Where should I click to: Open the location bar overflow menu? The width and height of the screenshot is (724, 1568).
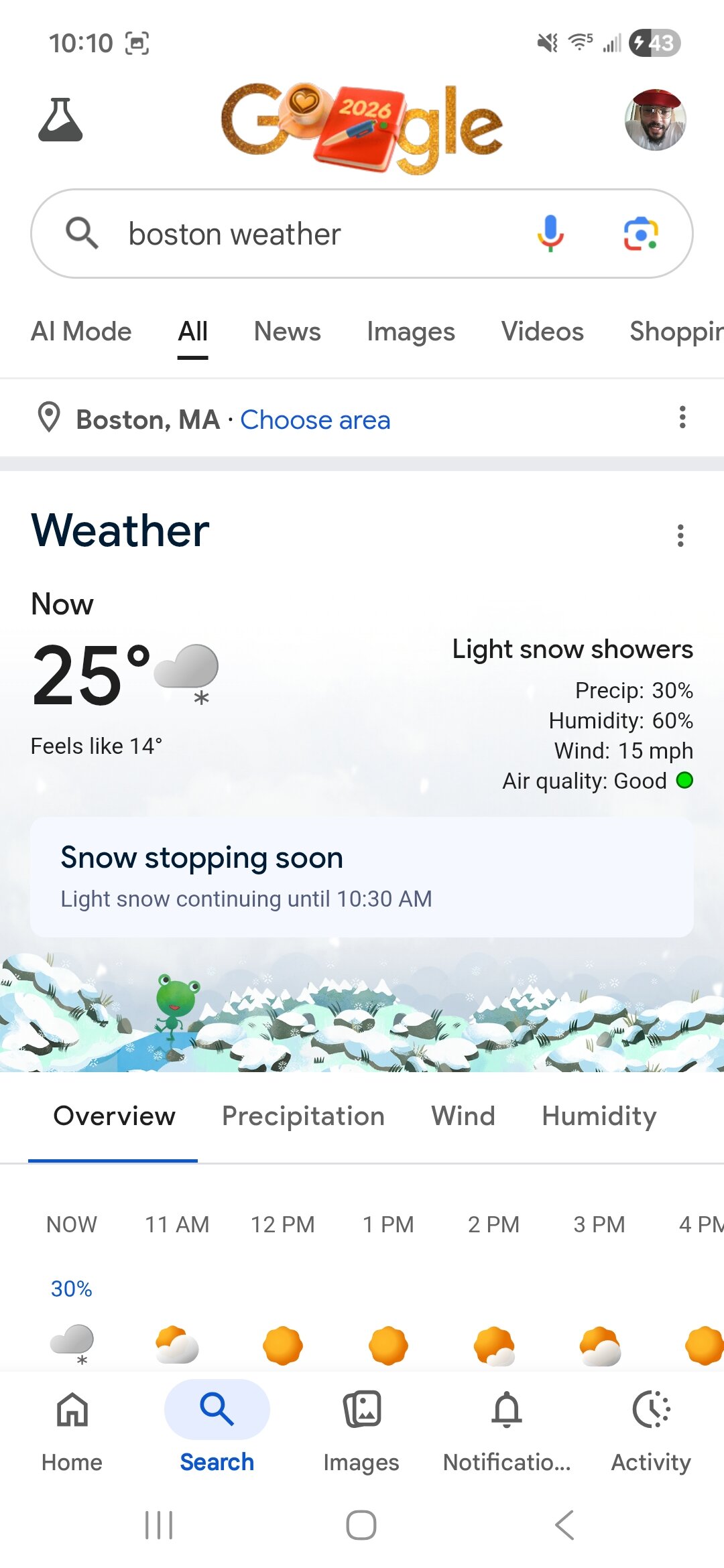coord(682,417)
